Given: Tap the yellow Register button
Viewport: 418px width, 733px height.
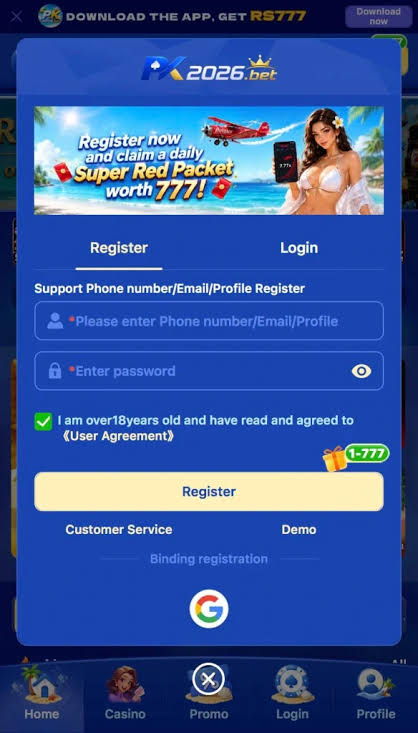Looking at the screenshot, I should tap(209, 491).
